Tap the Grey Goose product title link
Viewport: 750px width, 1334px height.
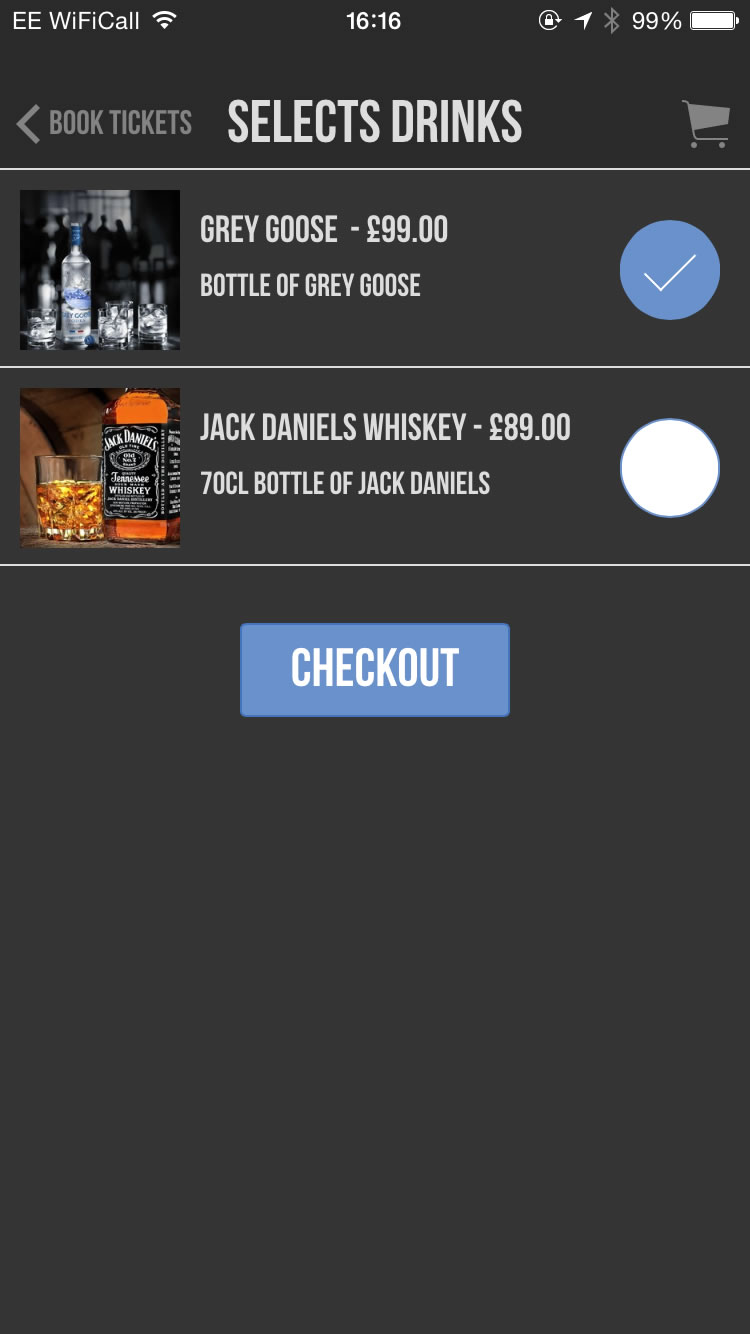pyautogui.click(x=324, y=229)
